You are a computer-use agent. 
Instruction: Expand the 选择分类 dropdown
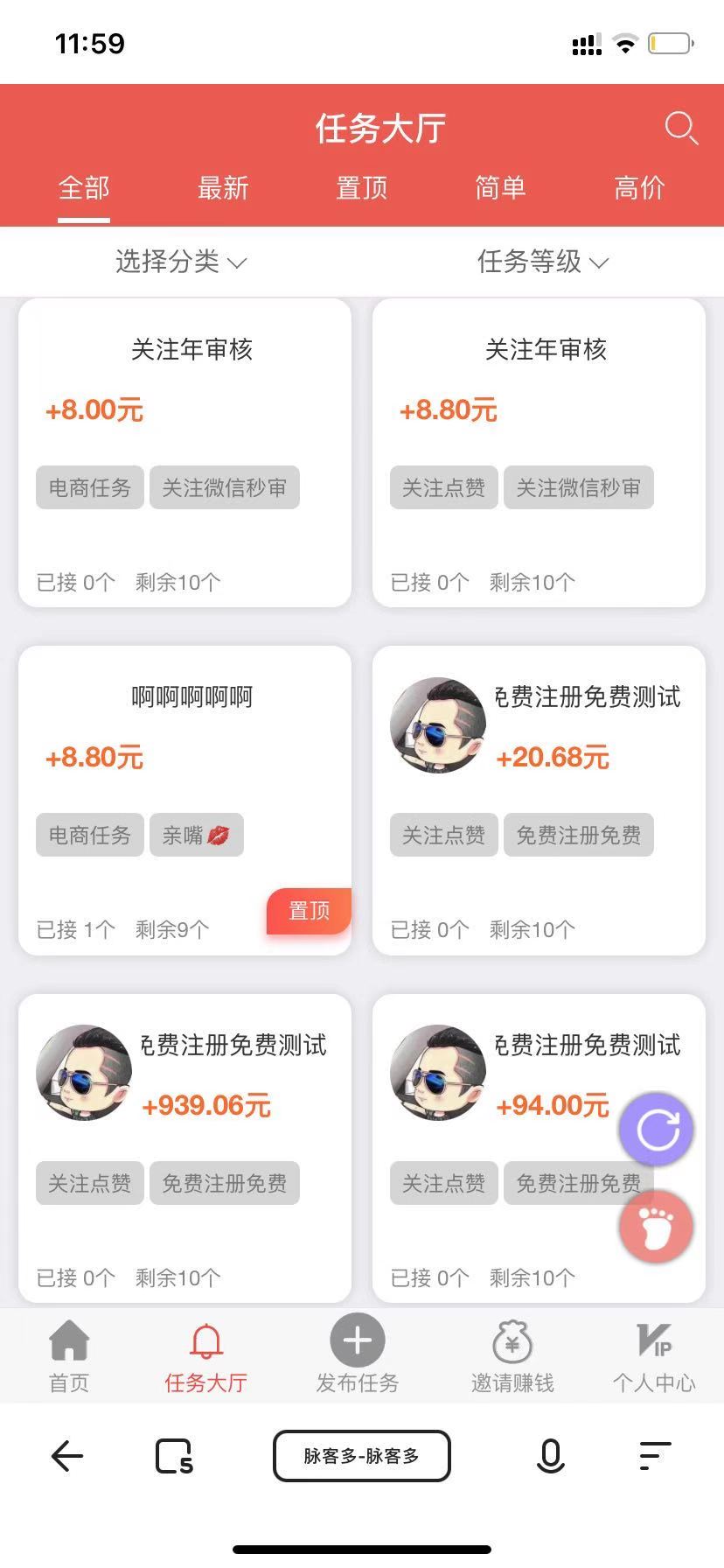pos(181,262)
